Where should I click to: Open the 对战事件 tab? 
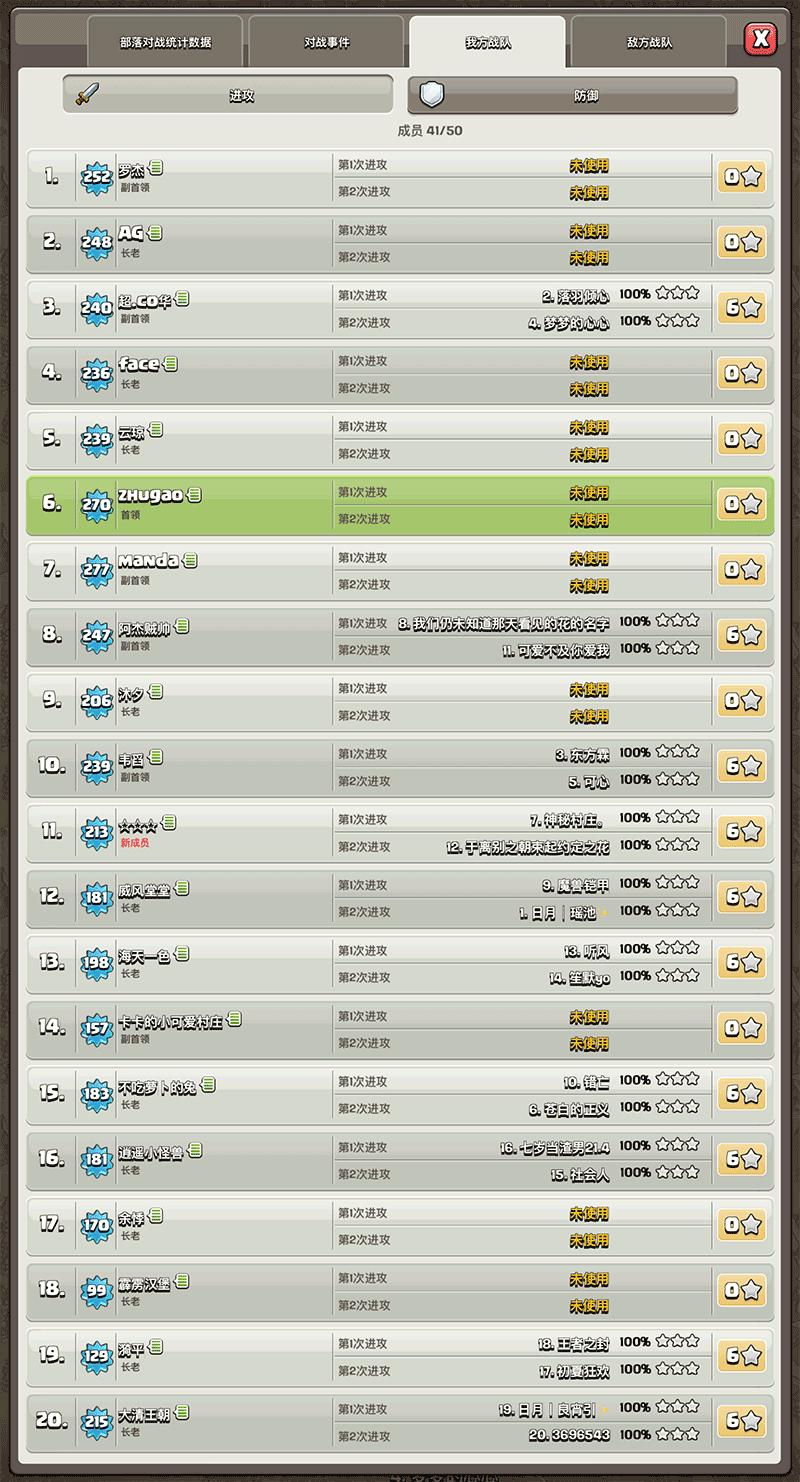click(327, 43)
